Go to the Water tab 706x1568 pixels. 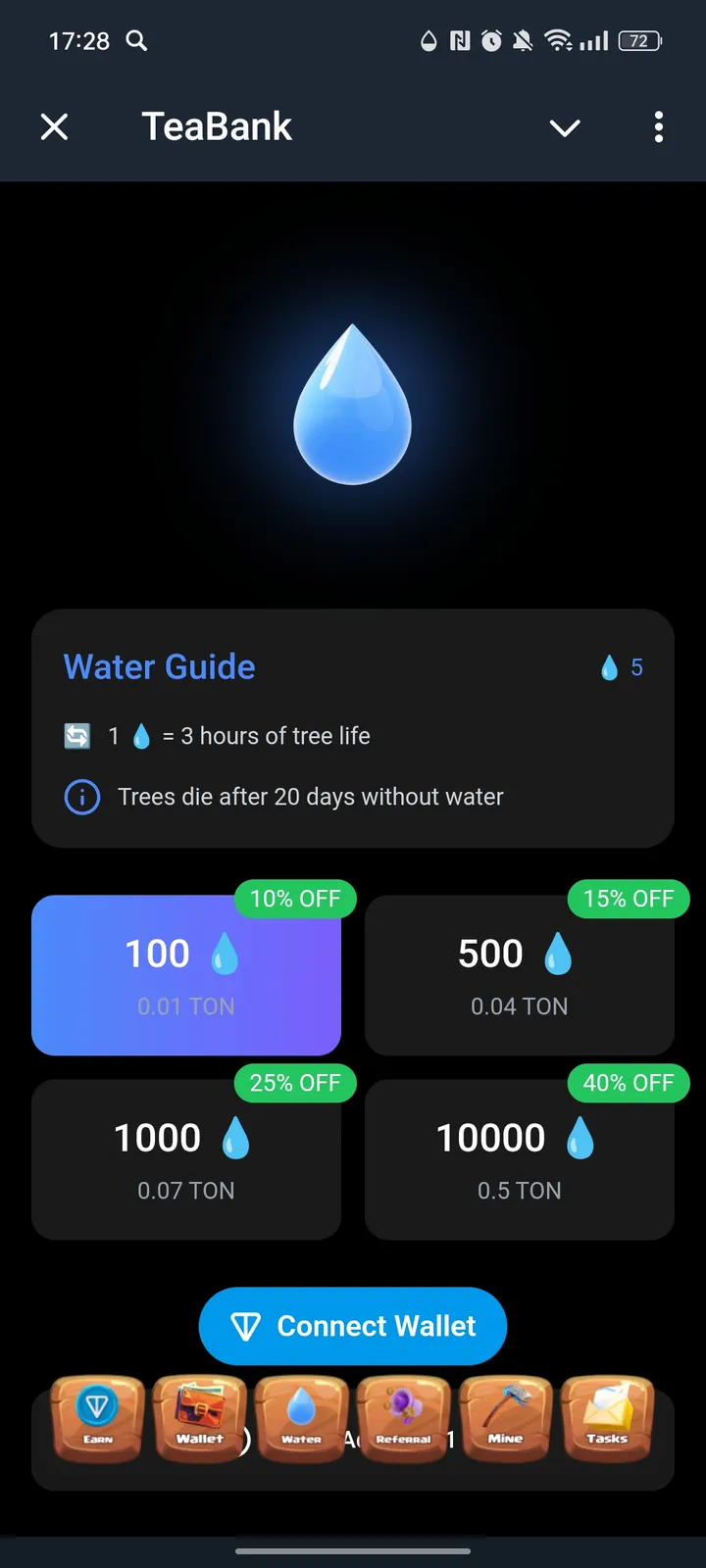click(x=301, y=1418)
